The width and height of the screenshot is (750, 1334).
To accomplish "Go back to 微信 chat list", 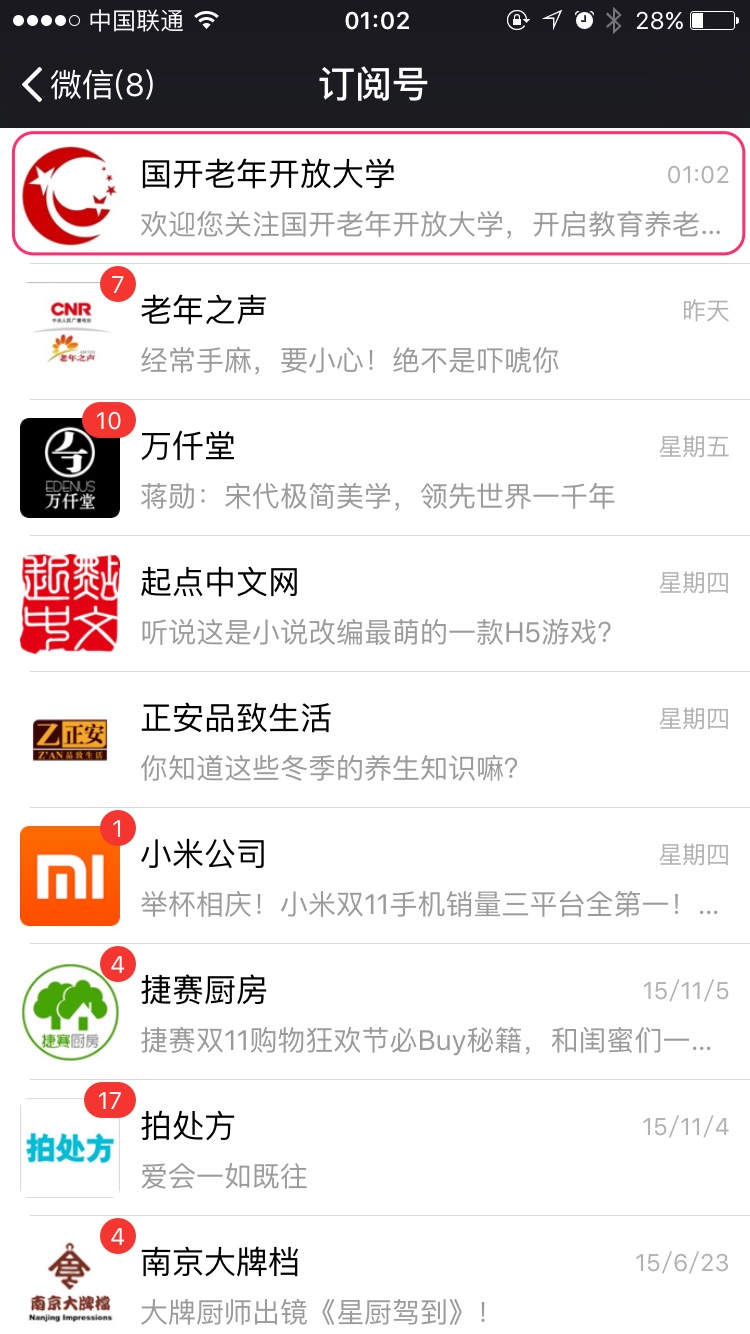I will (x=88, y=85).
